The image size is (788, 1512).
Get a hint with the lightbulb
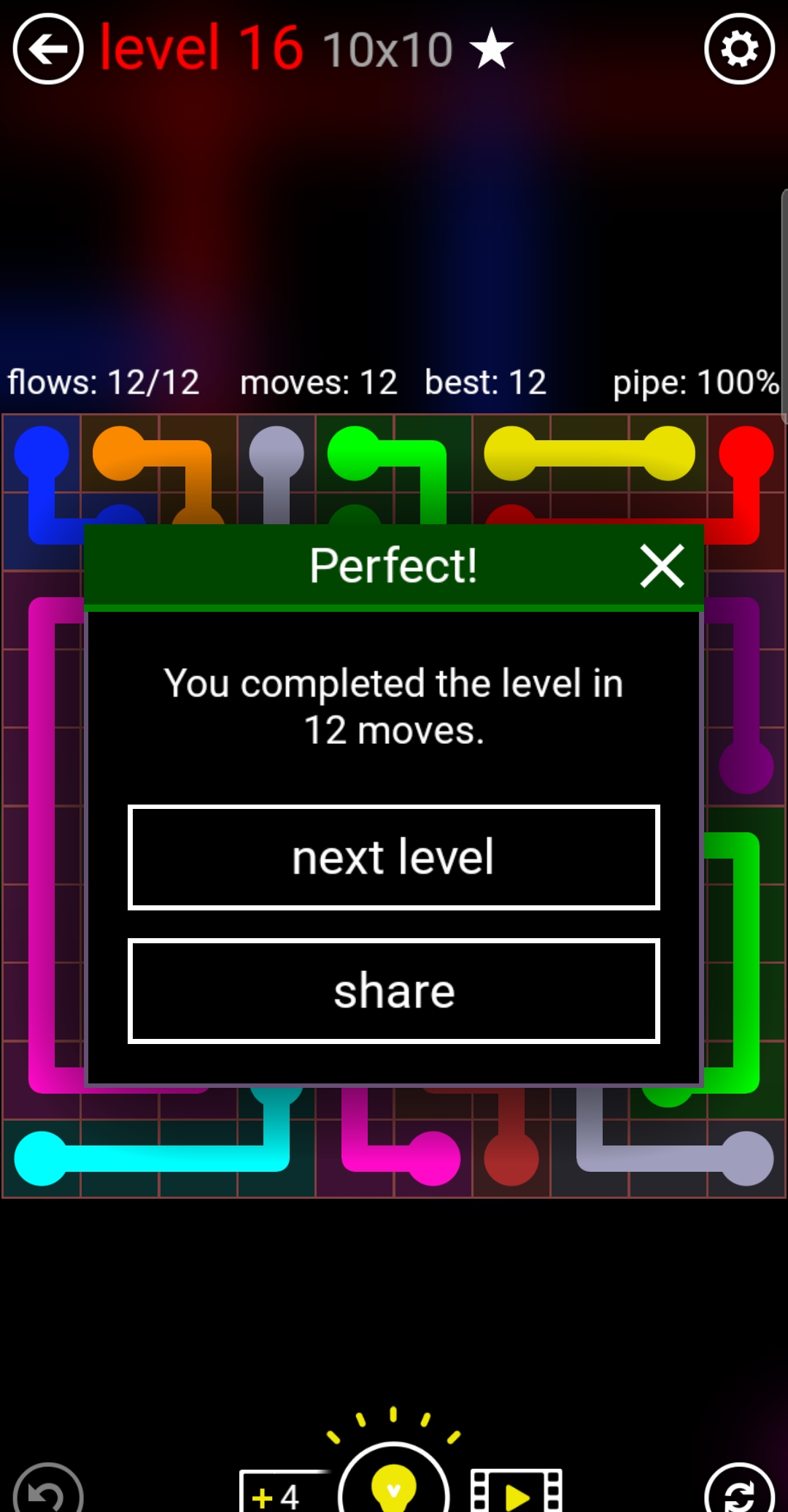[x=394, y=1486]
